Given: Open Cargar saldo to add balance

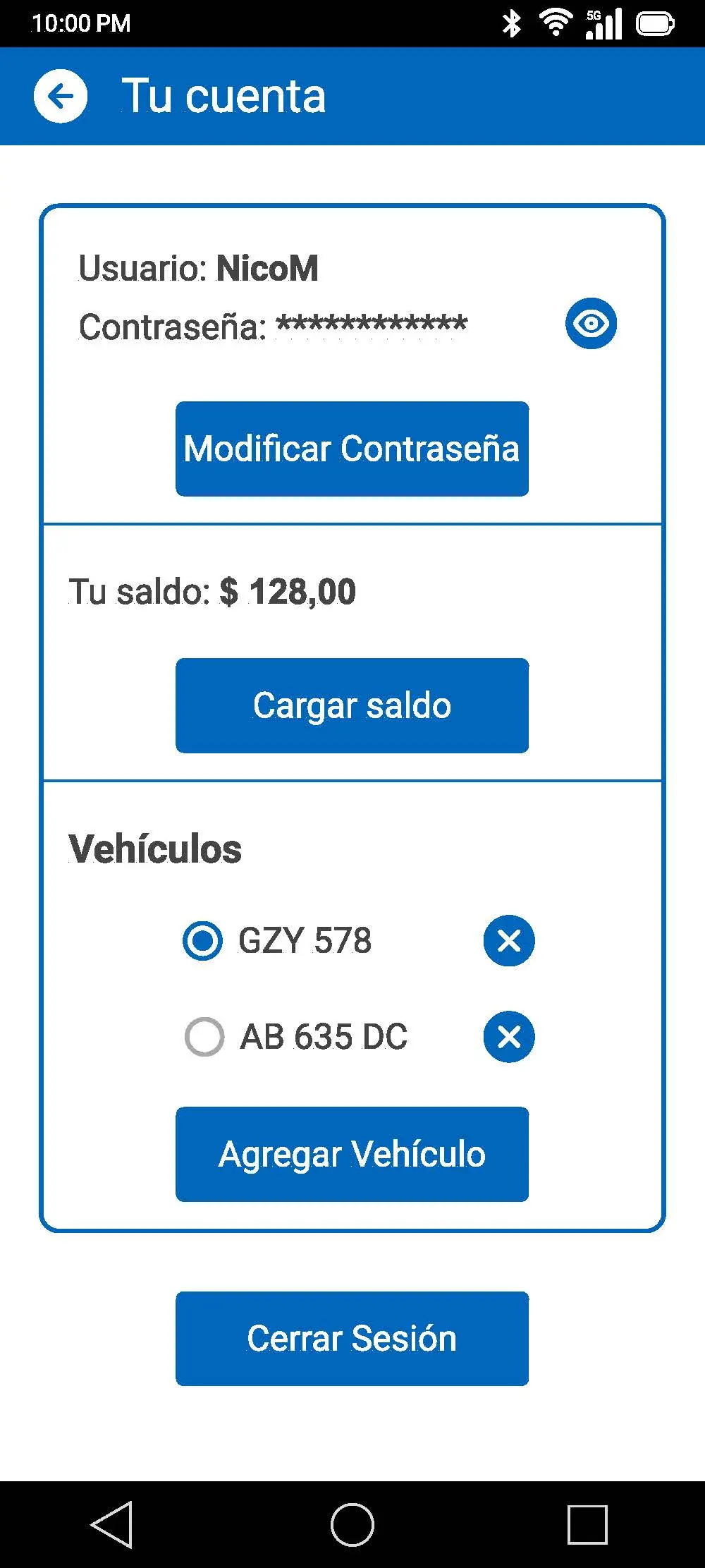Looking at the screenshot, I should click(352, 705).
